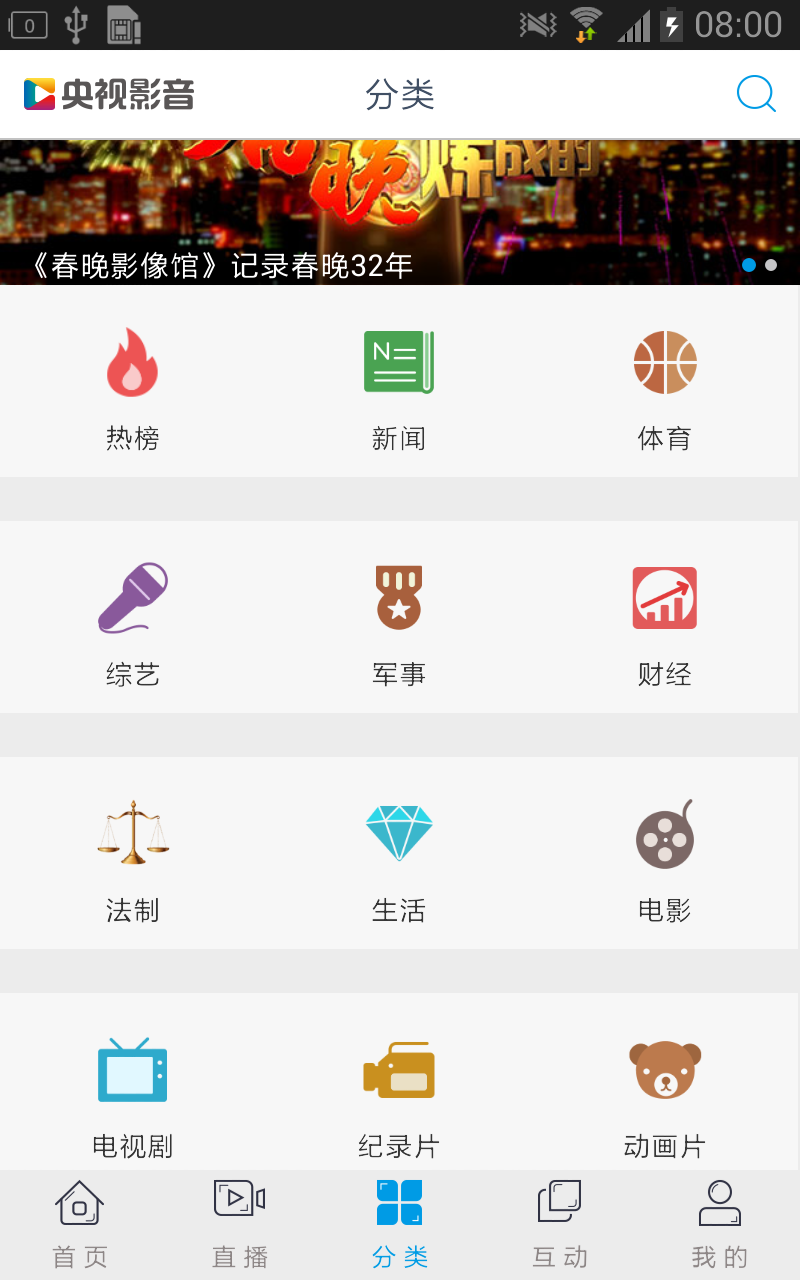Switch to the 首页 tab
This screenshot has height=1280, width=800.
(80, 1225)
